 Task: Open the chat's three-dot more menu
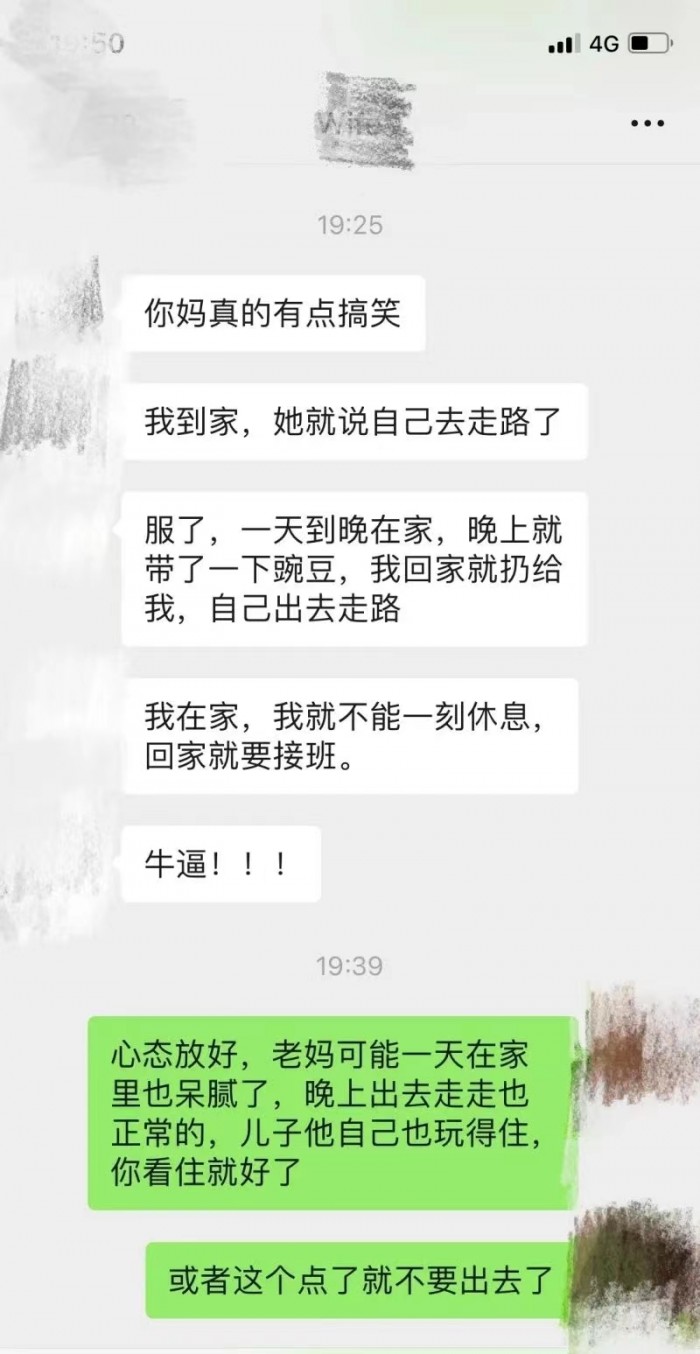646,124
